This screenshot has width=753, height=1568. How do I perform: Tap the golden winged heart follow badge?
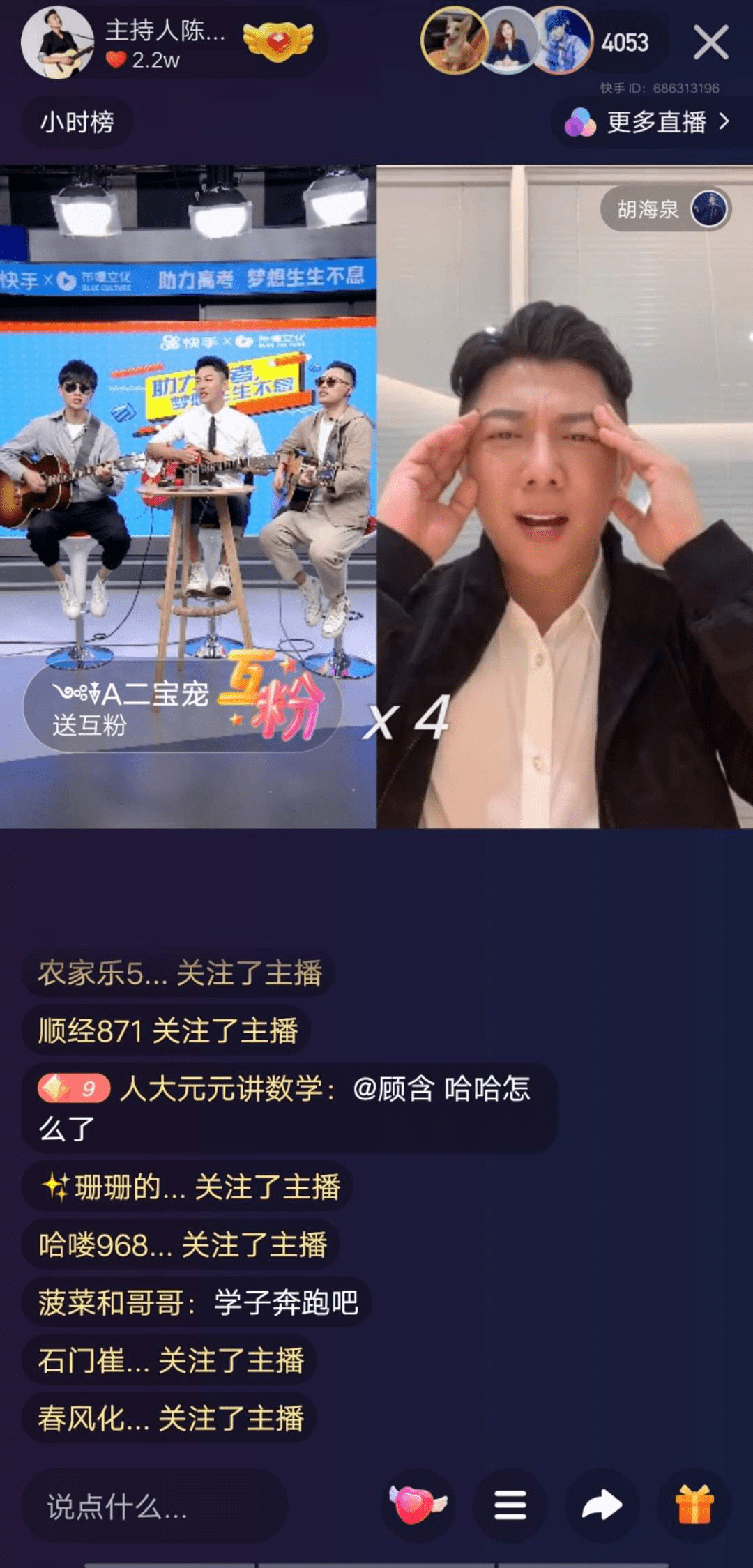coord(278,41)
